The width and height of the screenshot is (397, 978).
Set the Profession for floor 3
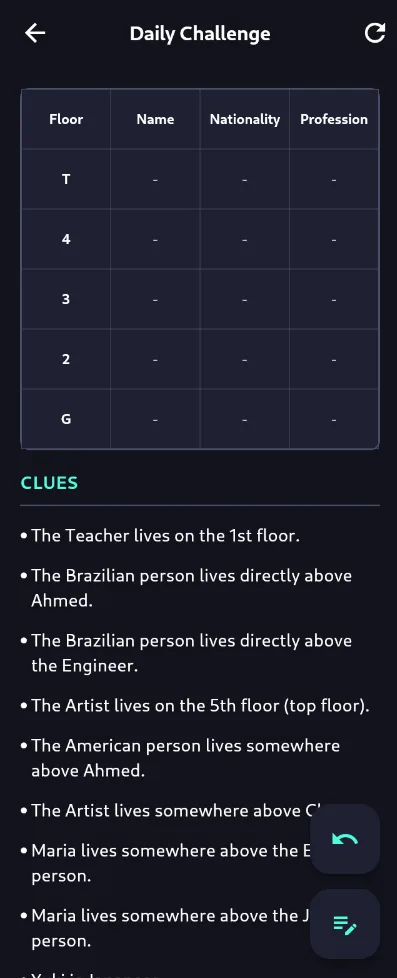(x=334, y=299)
